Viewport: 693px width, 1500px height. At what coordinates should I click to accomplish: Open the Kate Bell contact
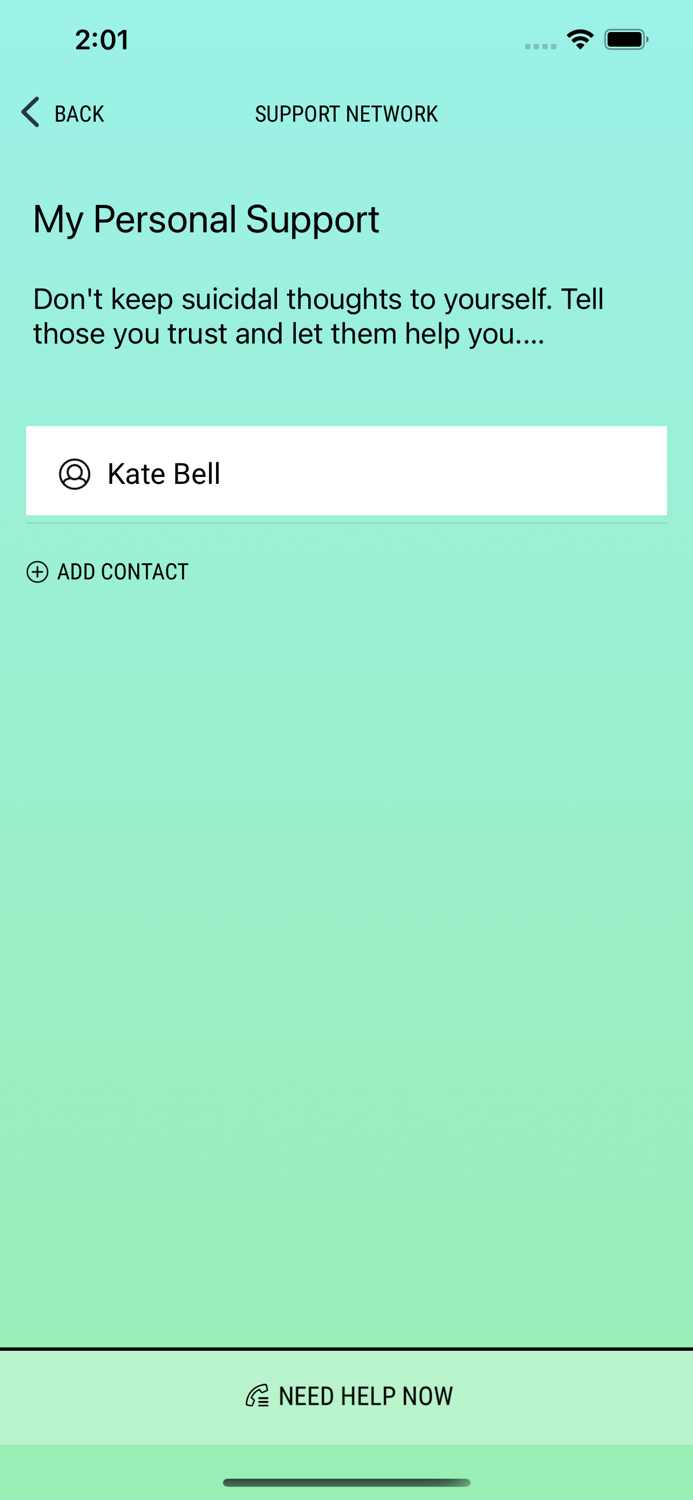346,471
